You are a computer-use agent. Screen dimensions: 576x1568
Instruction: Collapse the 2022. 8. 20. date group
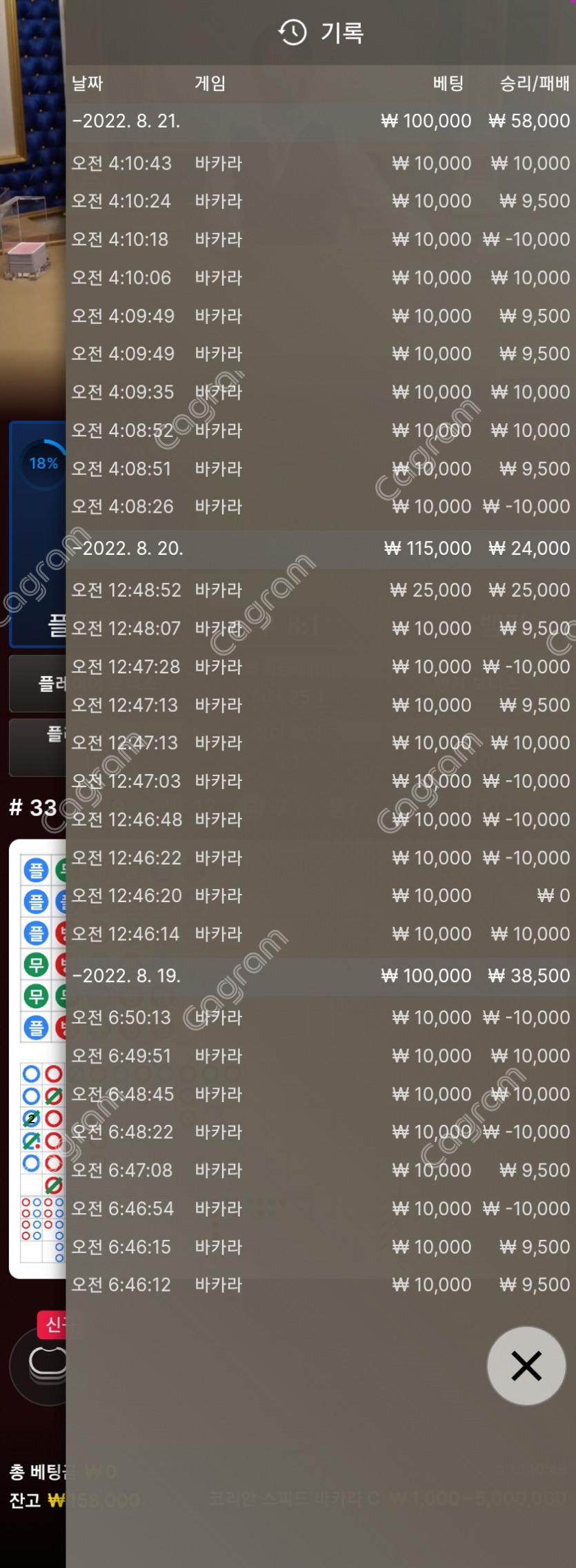[x=128, y=549]
